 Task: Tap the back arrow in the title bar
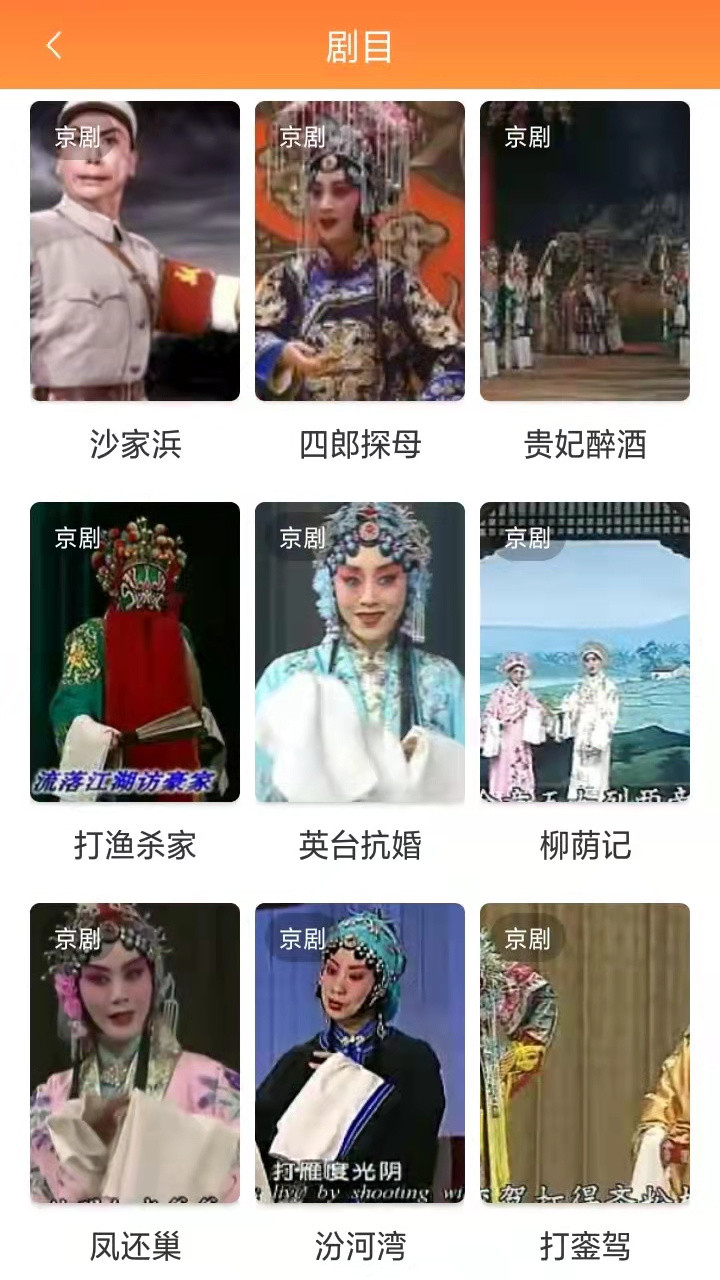coord(53,45)
